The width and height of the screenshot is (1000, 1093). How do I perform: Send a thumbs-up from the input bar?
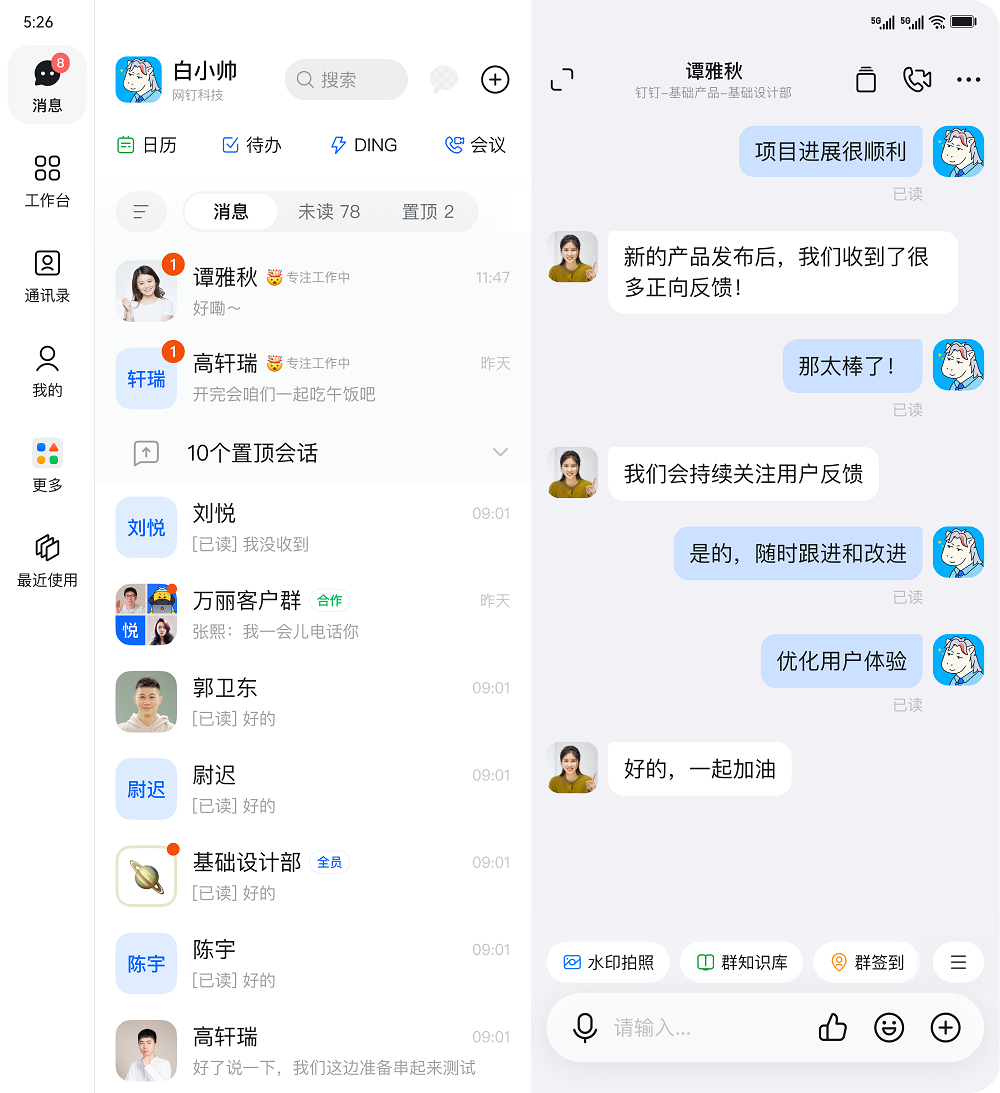coord(832,1027)
